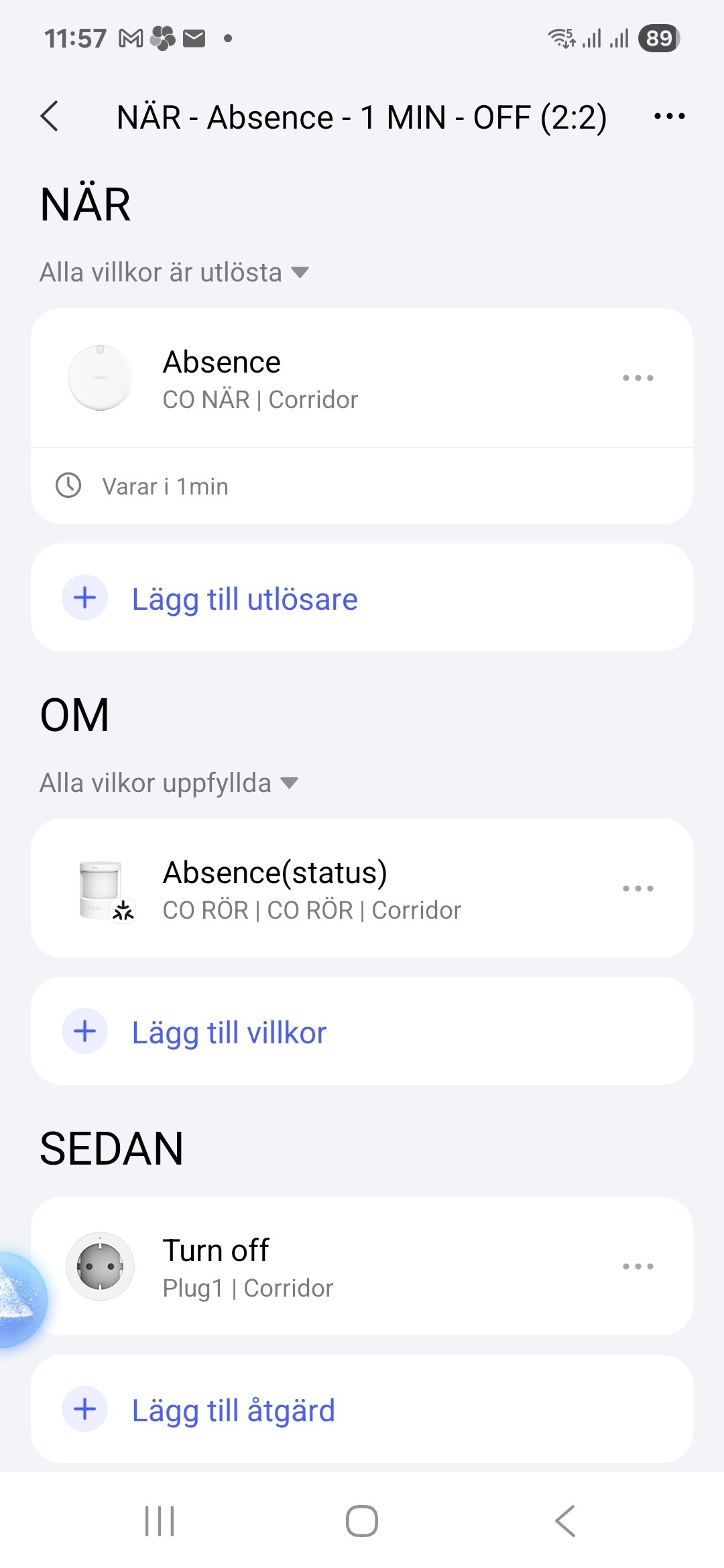The image size is (724, 1568).
Task: Open options for the Absence(status) condition
Action: (x=638, y=889)
